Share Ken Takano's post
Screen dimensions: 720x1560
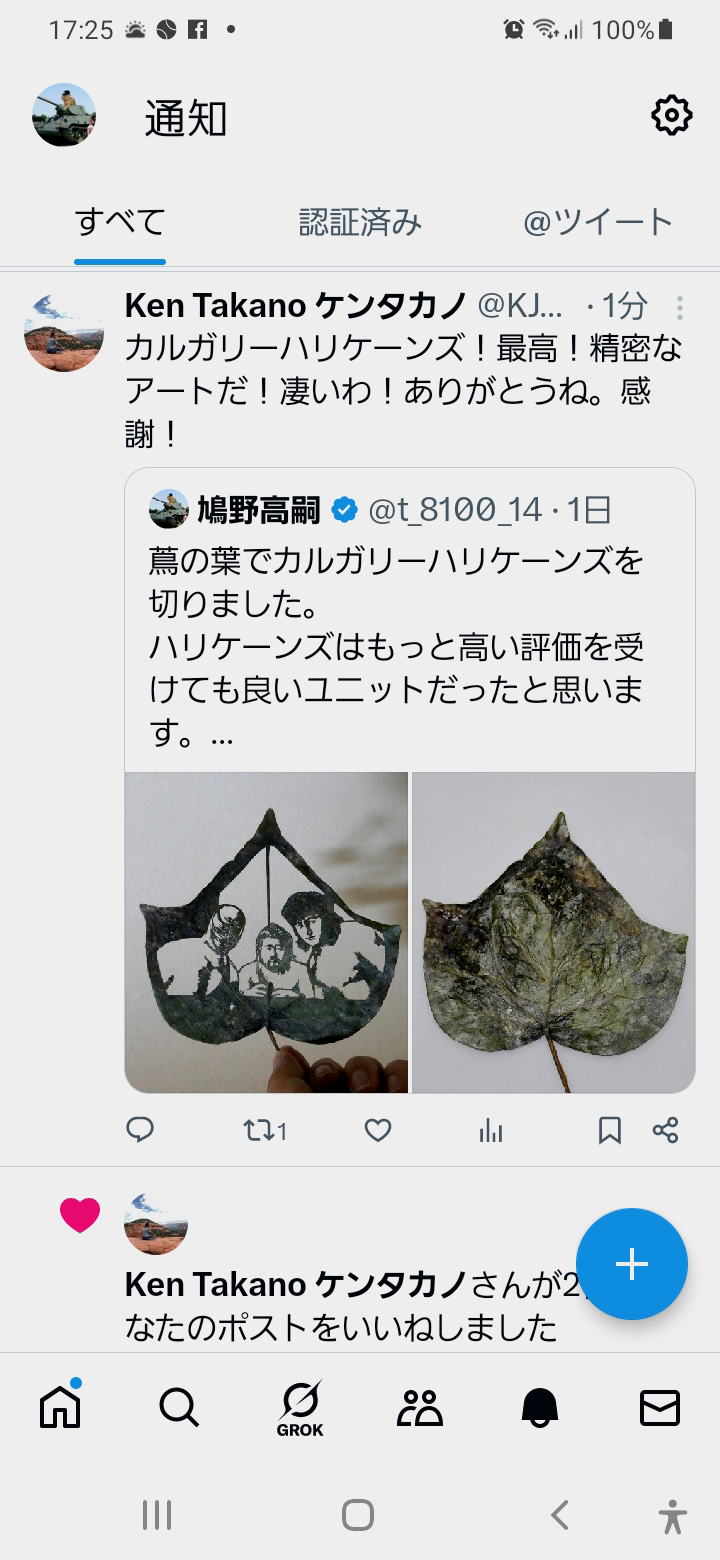click(665, 1130)
